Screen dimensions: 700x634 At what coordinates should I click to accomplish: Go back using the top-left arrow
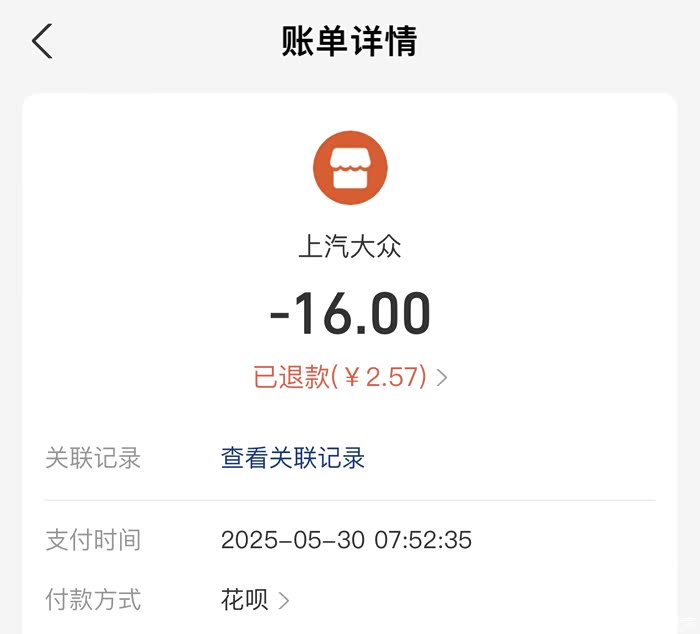click(42, 41)
